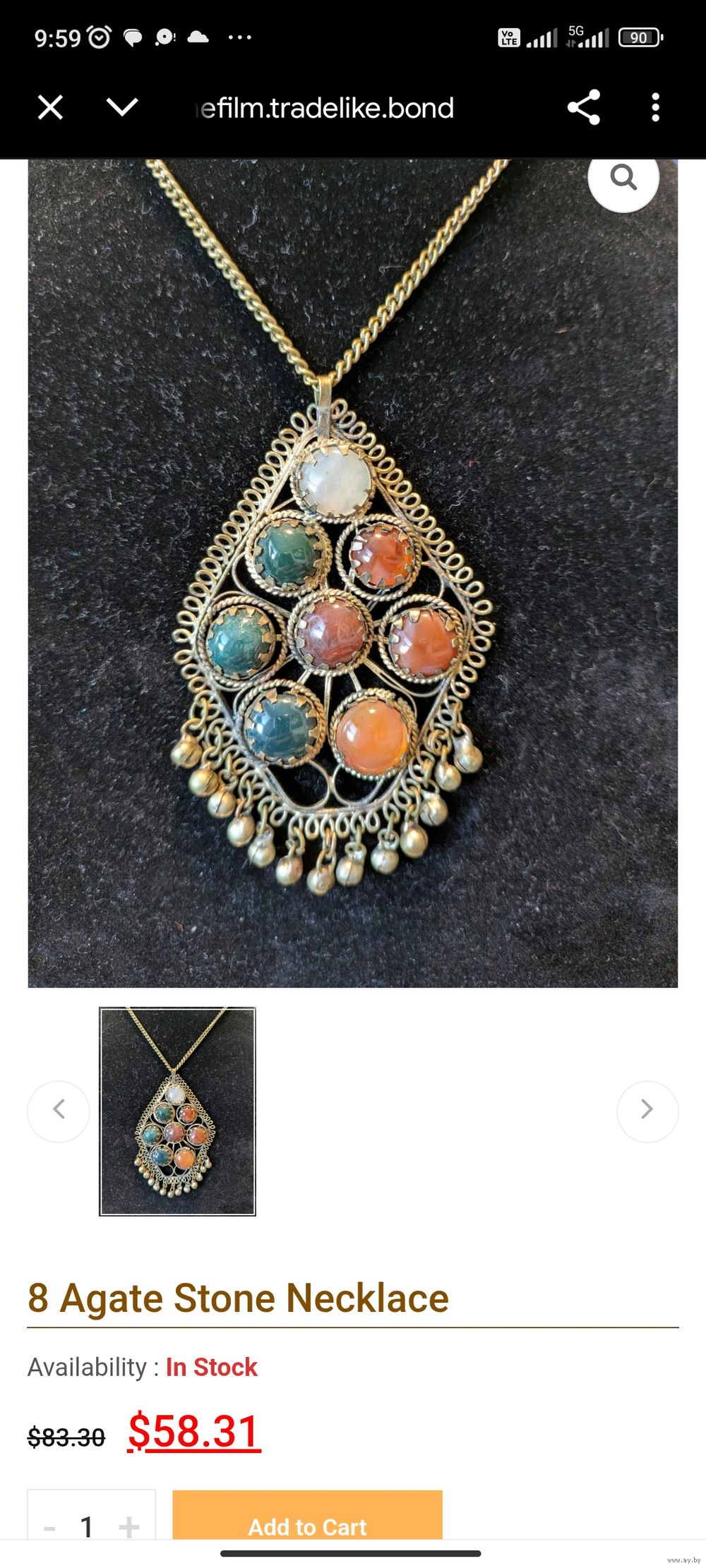This screenshot has height=1568, width=706.
Task: Zoom the product image with magnifier
Action: click(623, 178)
